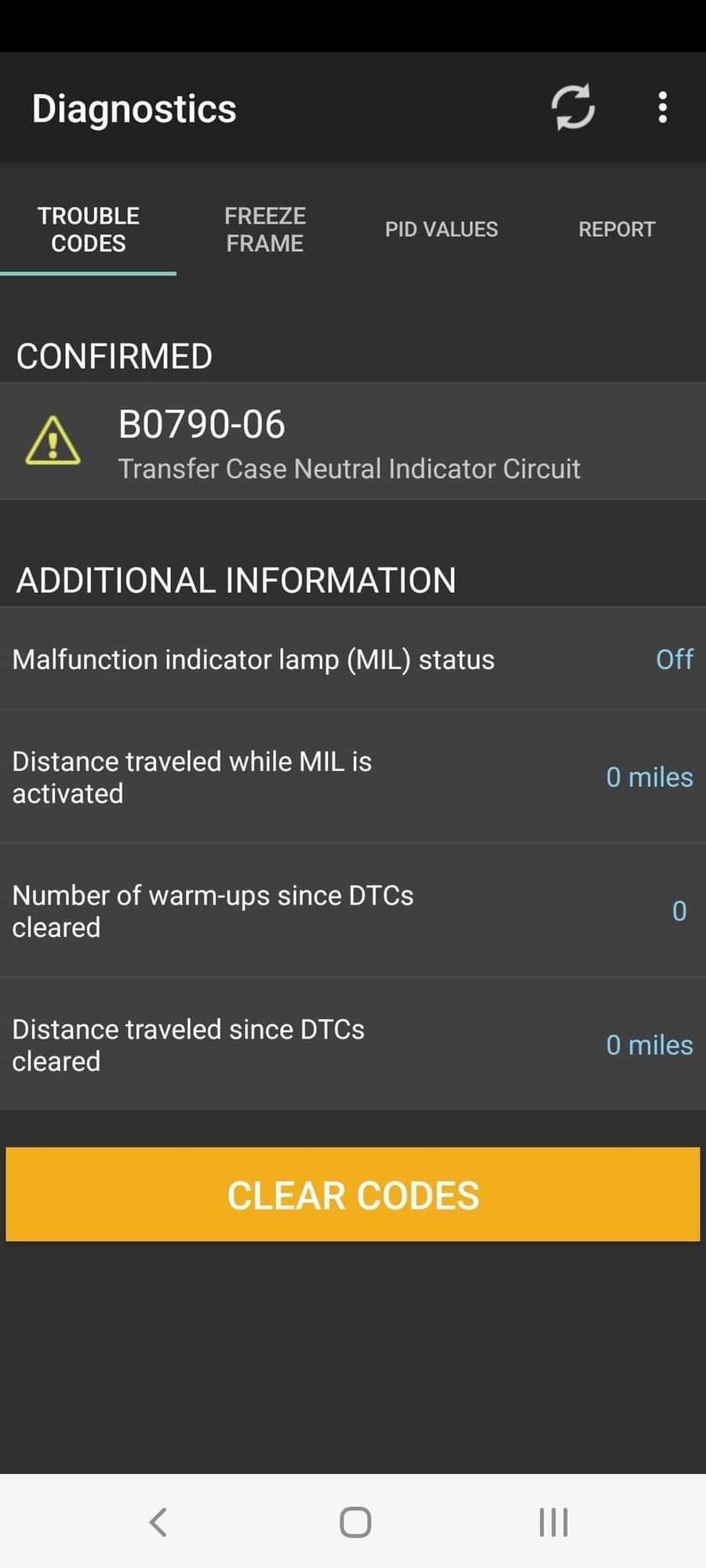Select the Trouble Codes tab
Image resolution: width=706 pixels, height=1568 pixels.
click(x=89, y=230)
